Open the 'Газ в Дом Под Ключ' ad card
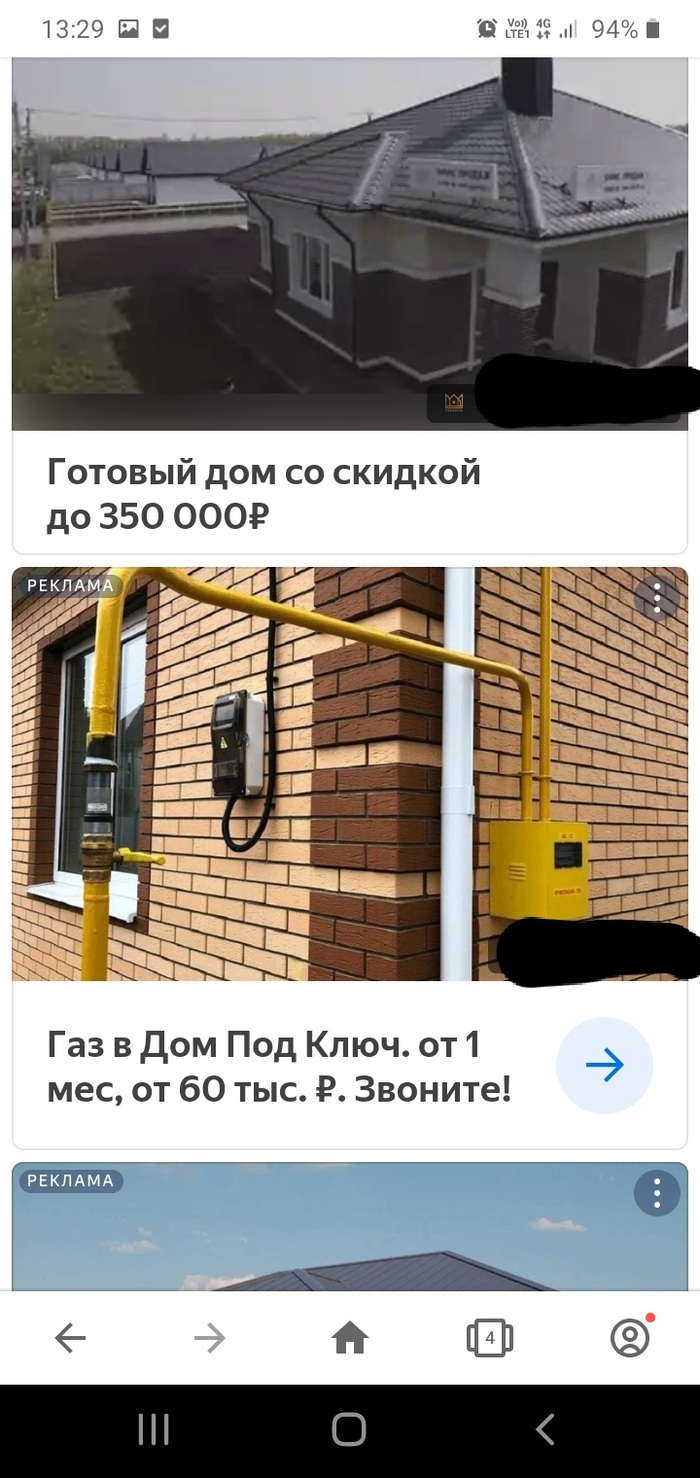Viewport: 700px width, 1478px height. click(x=280, y=1066)
